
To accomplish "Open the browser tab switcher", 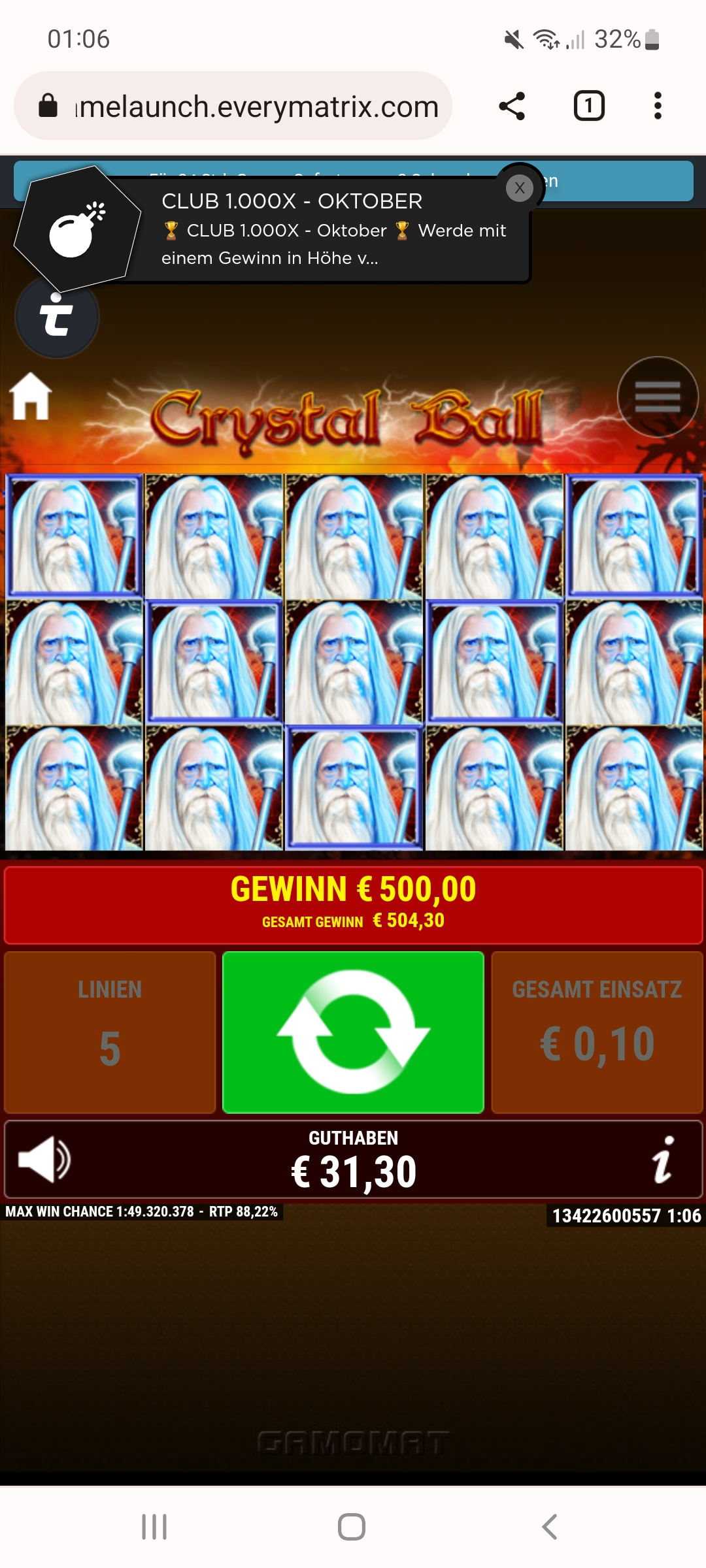I will click(589, 106).
